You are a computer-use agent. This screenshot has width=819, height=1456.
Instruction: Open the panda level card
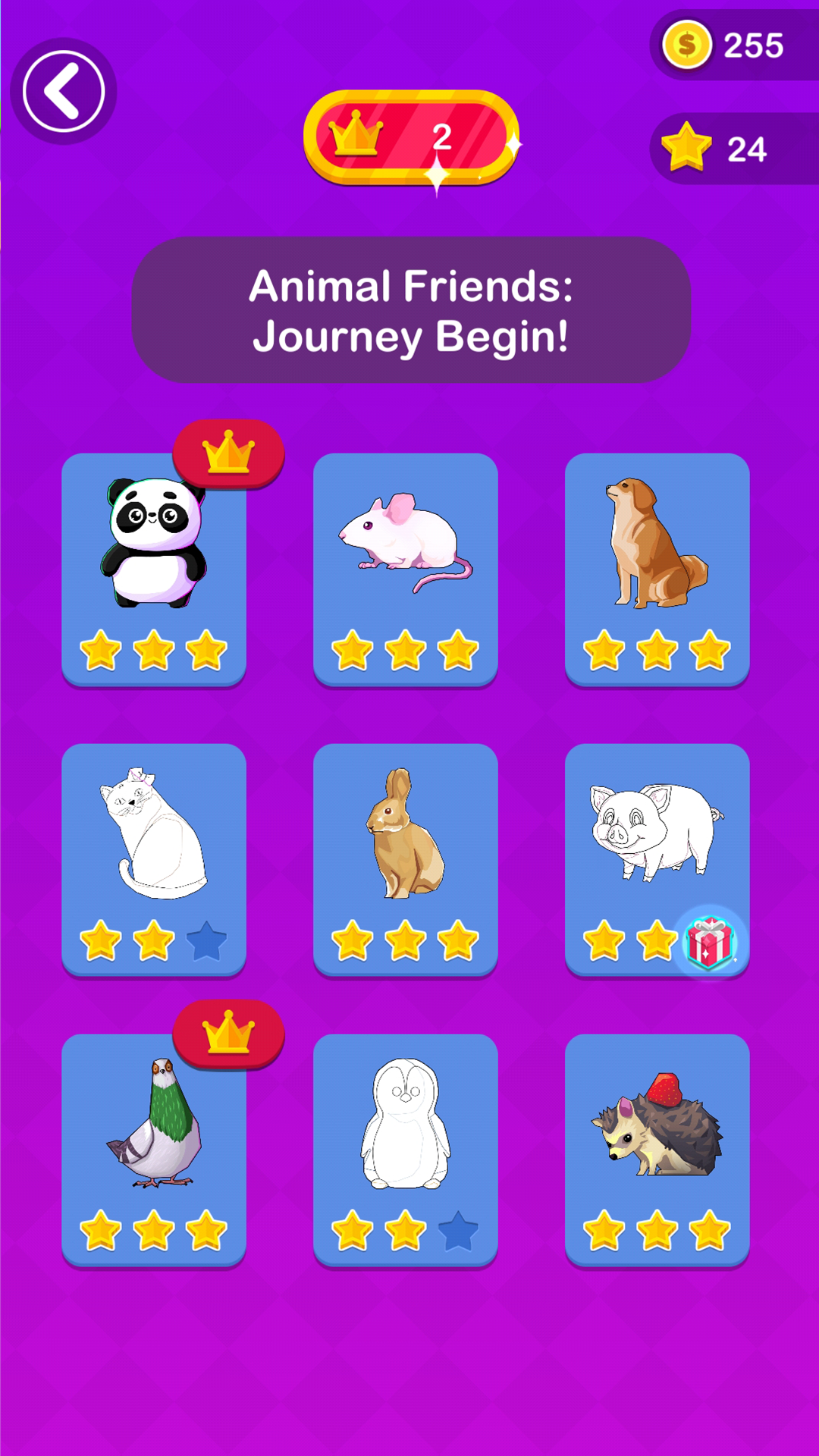coord(154,569)
